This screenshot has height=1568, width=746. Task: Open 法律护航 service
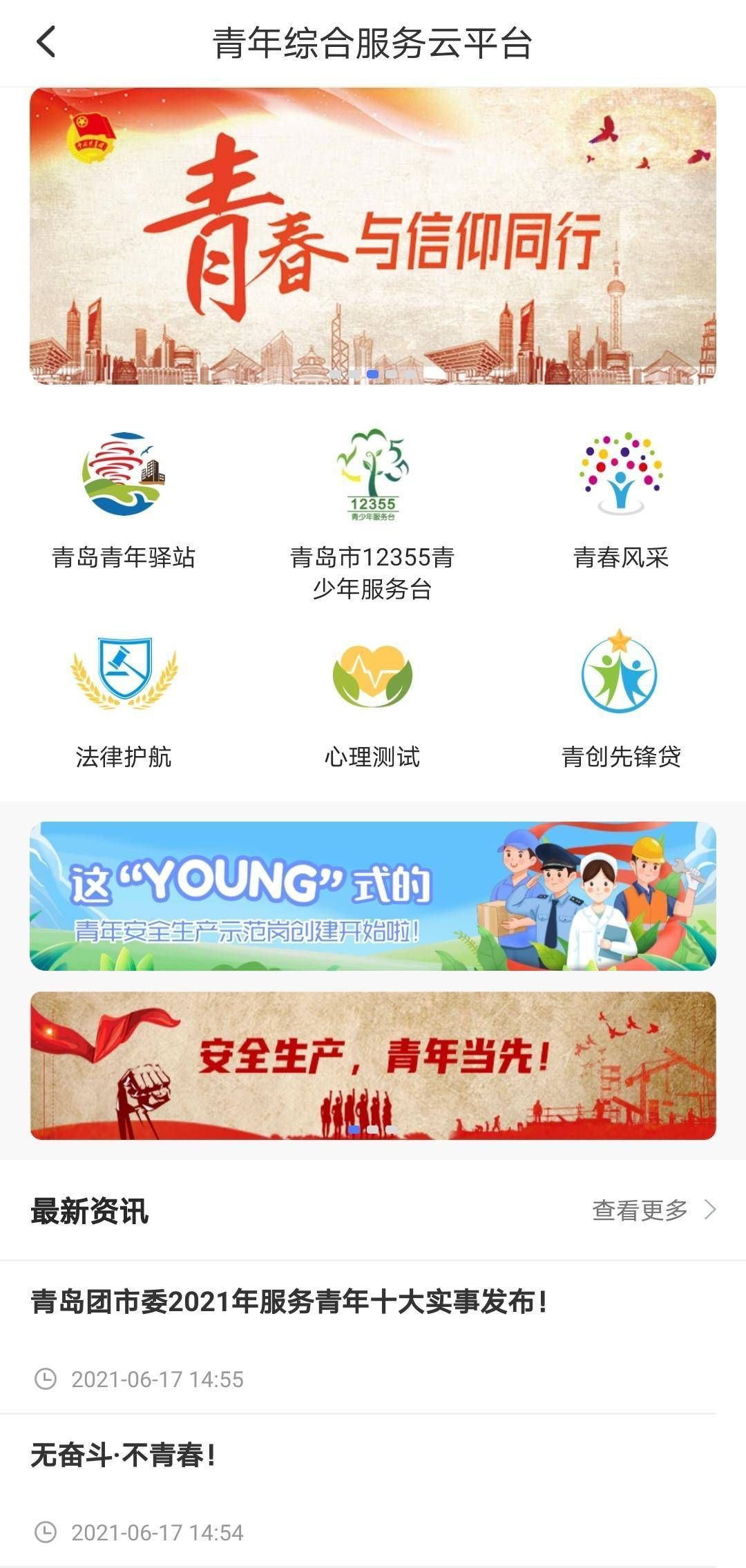[124, 701]
